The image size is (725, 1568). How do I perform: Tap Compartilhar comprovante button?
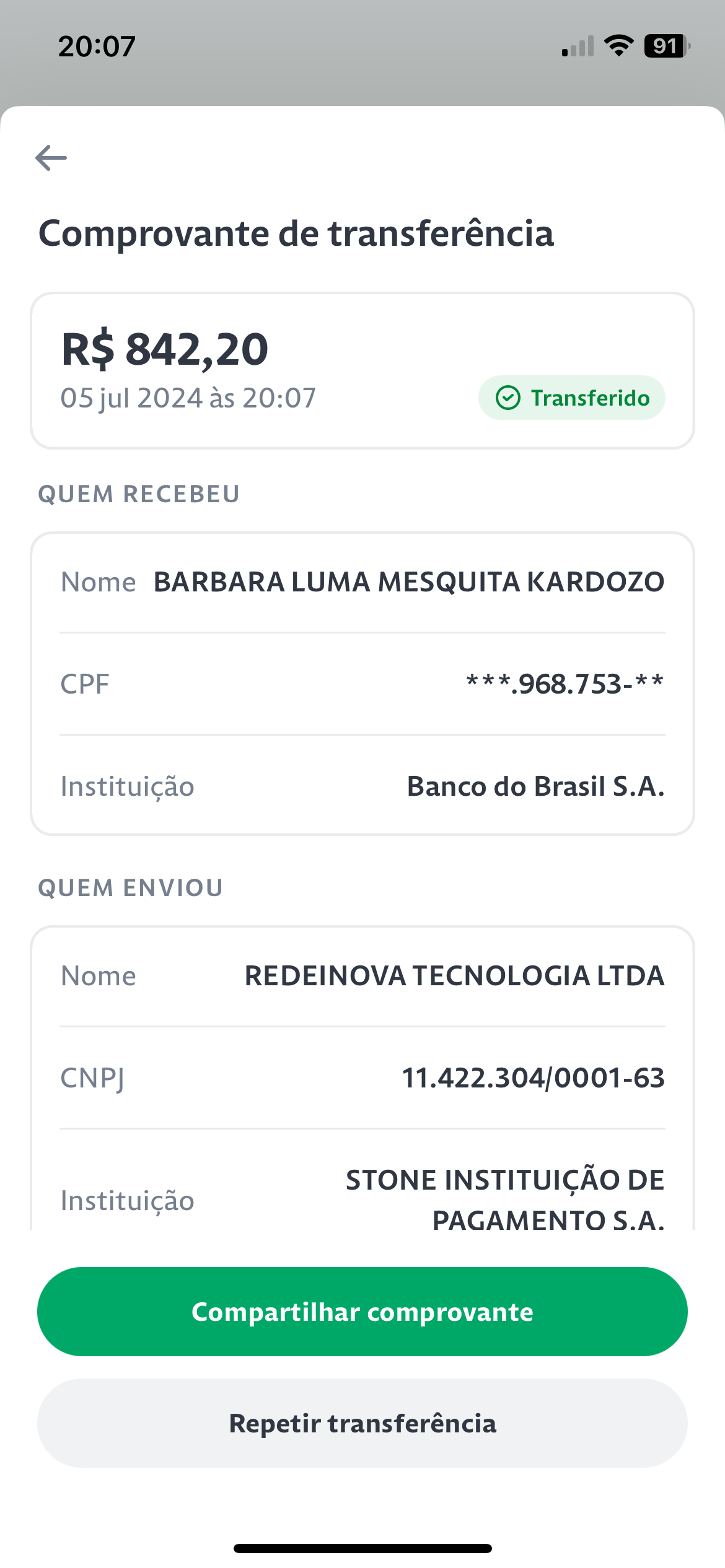pos(362,1312)
